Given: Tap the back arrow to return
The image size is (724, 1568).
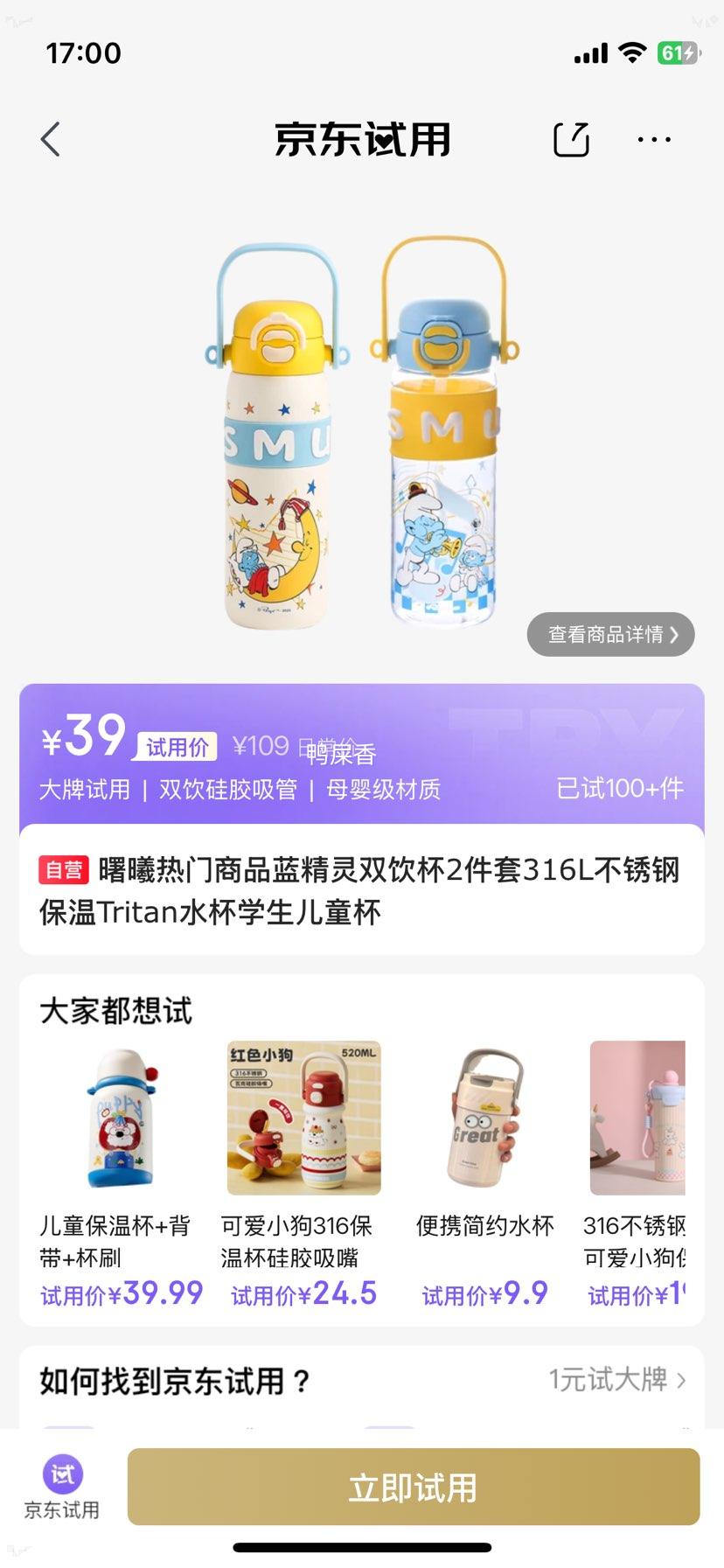Looking at the screenshot, I should pos(50,139).
